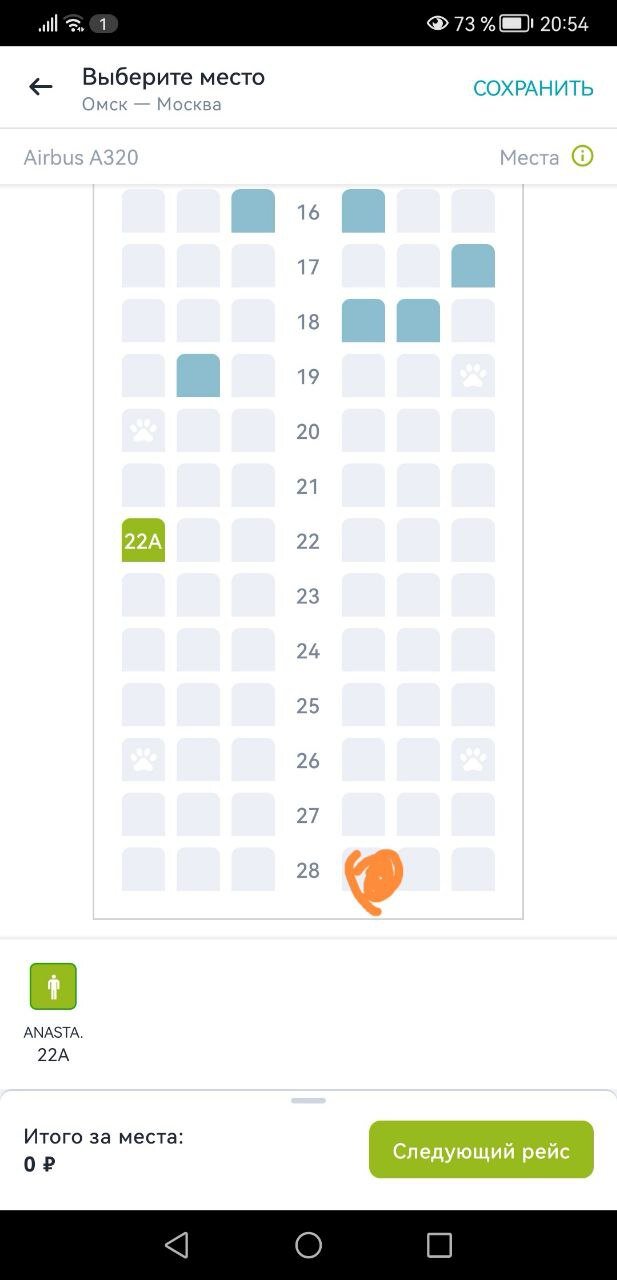
Task: Go back using the top arrow
Action: pyautogui.click(x=41, y=87)
